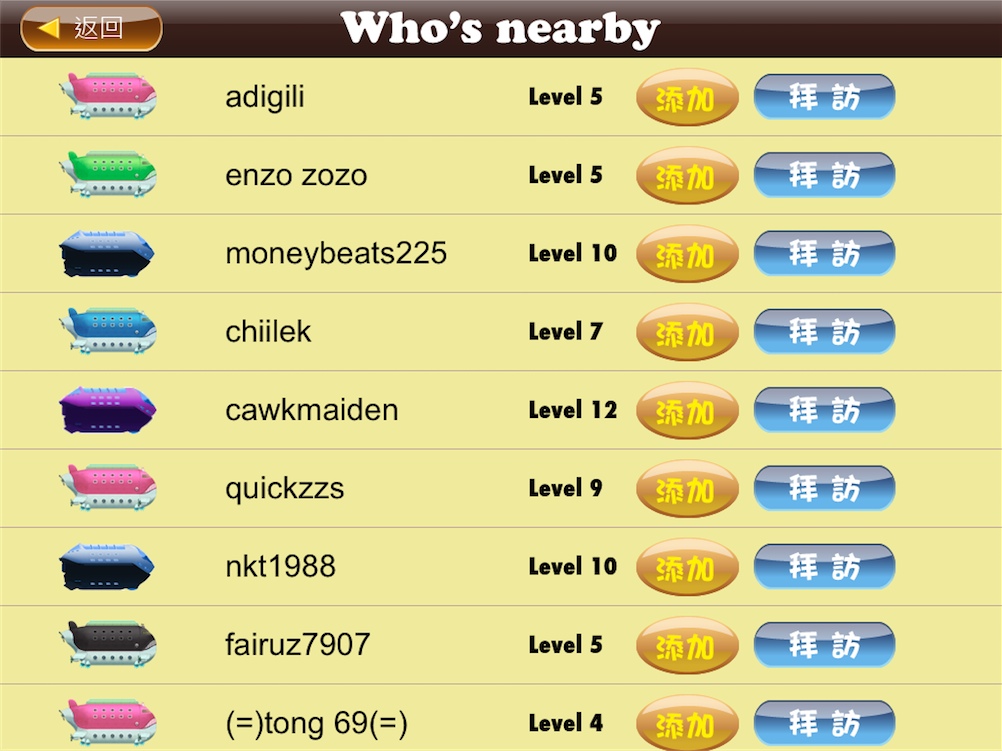
Task: Visit (=)tong 69(=)
Action: tap(824, 723)
